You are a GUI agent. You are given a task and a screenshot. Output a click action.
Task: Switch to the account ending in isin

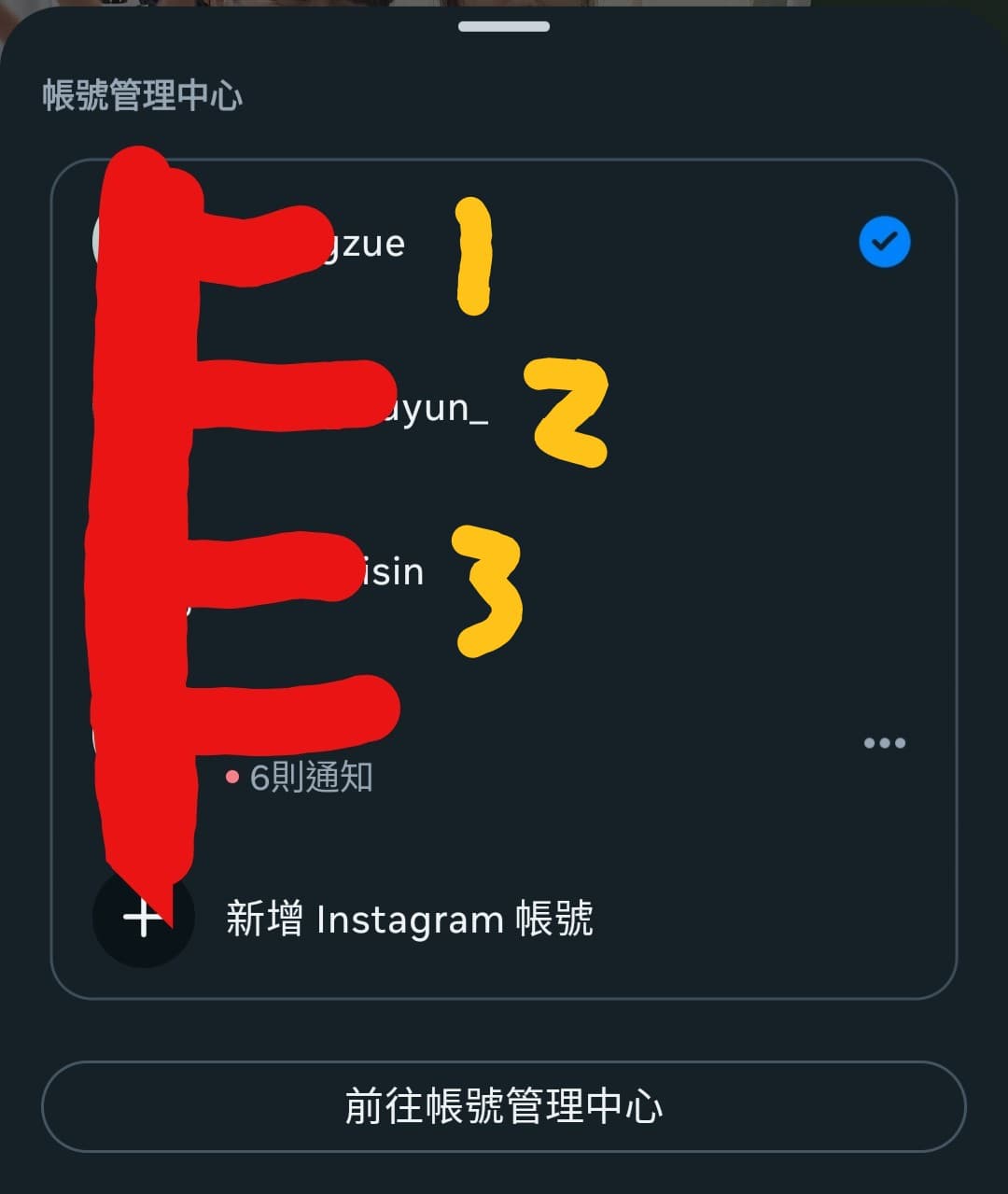tap(392, 571)
